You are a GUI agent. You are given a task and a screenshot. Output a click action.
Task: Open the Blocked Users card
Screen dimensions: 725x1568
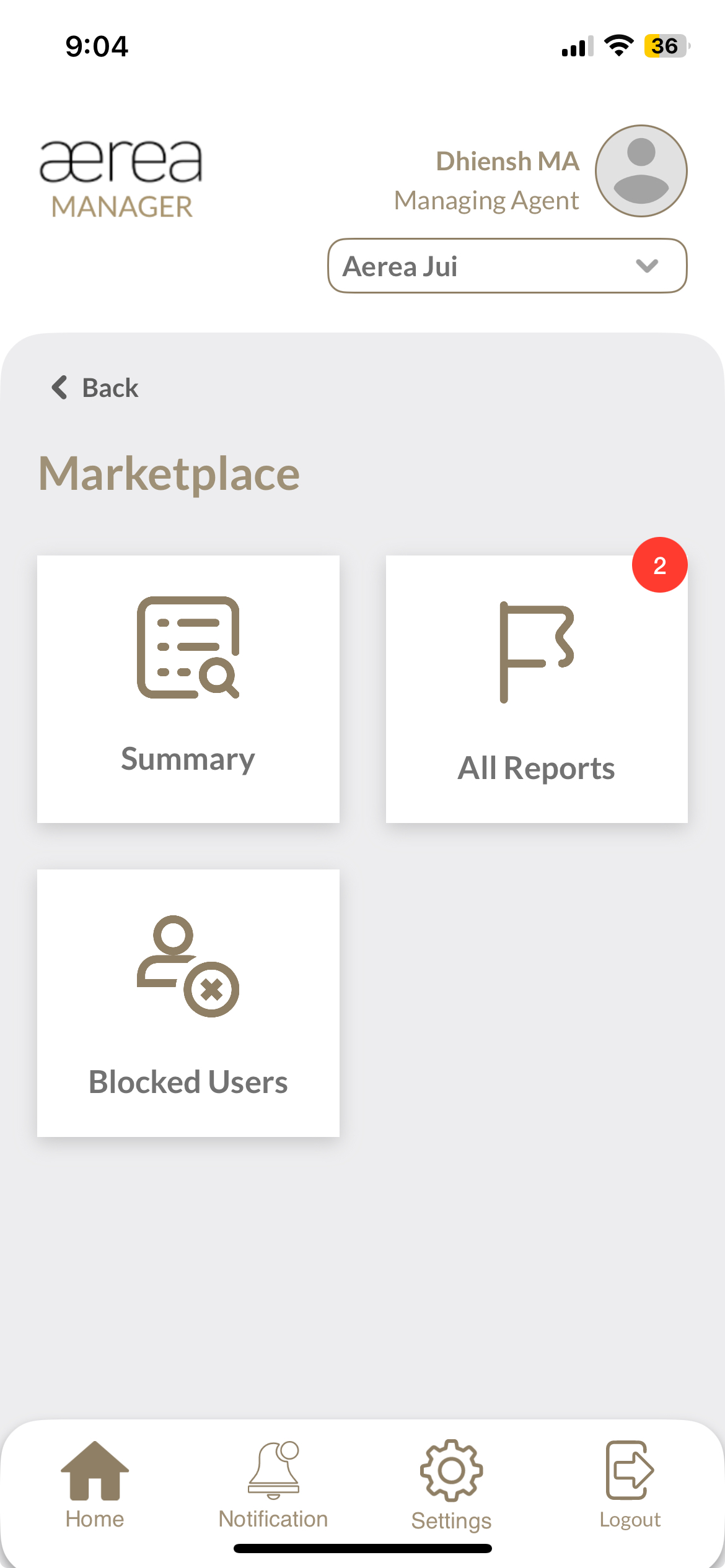click(x=188, y=1003)
